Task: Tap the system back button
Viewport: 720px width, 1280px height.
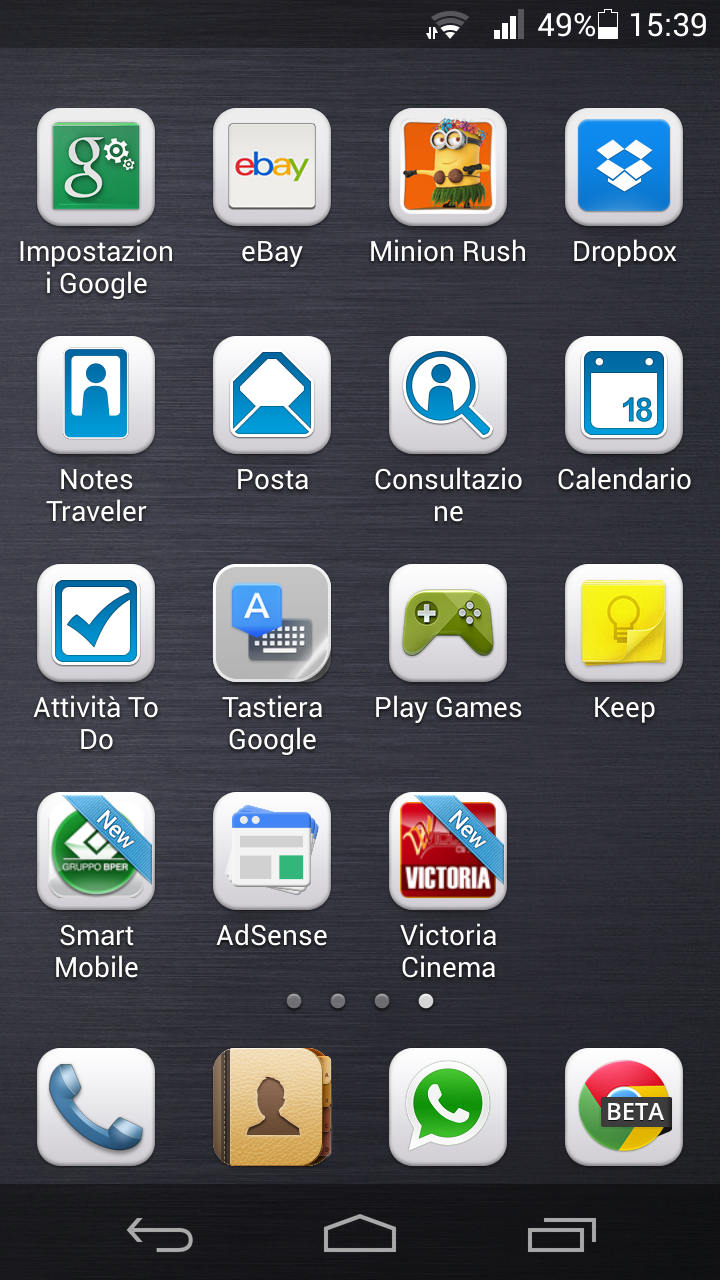Action: [x=160, y=1235]
